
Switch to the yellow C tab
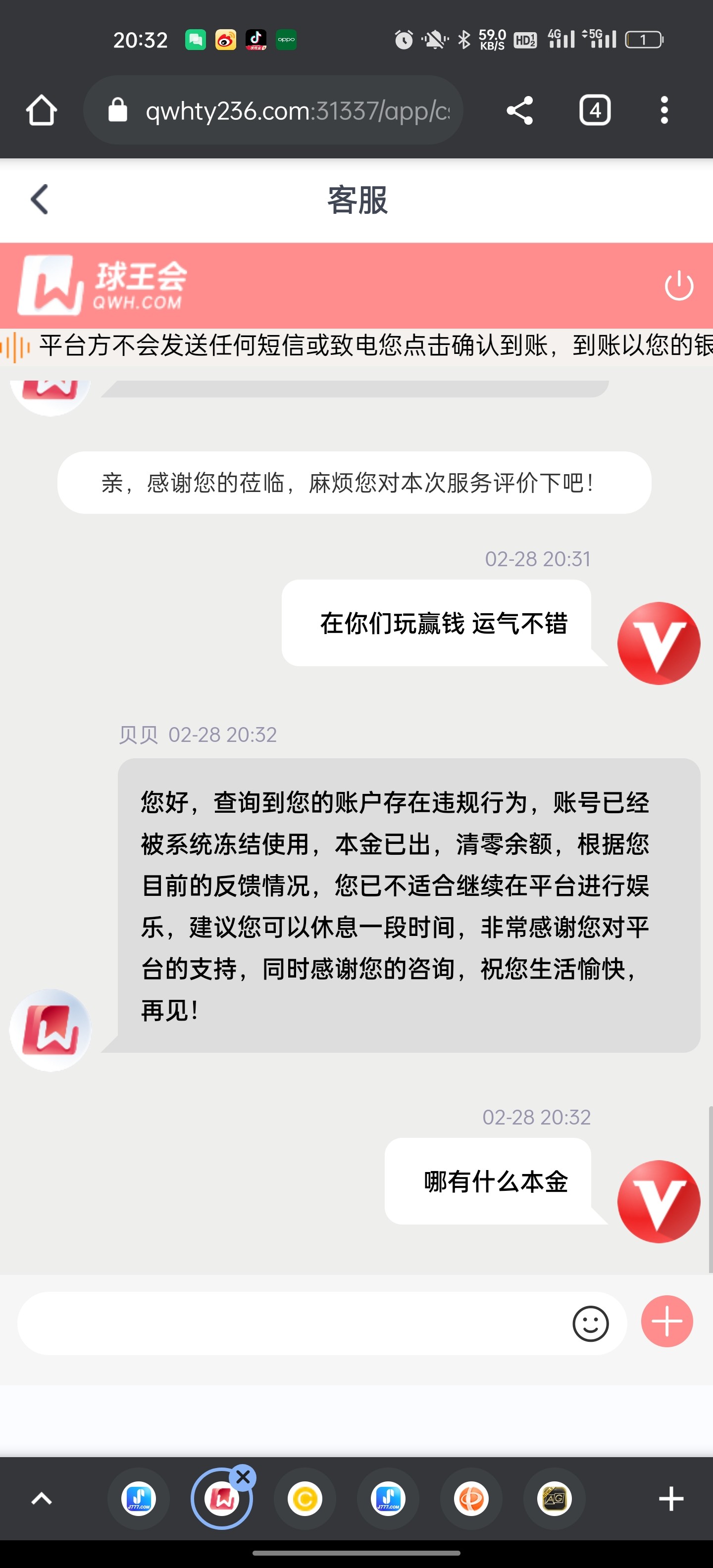coord(305,1499)
